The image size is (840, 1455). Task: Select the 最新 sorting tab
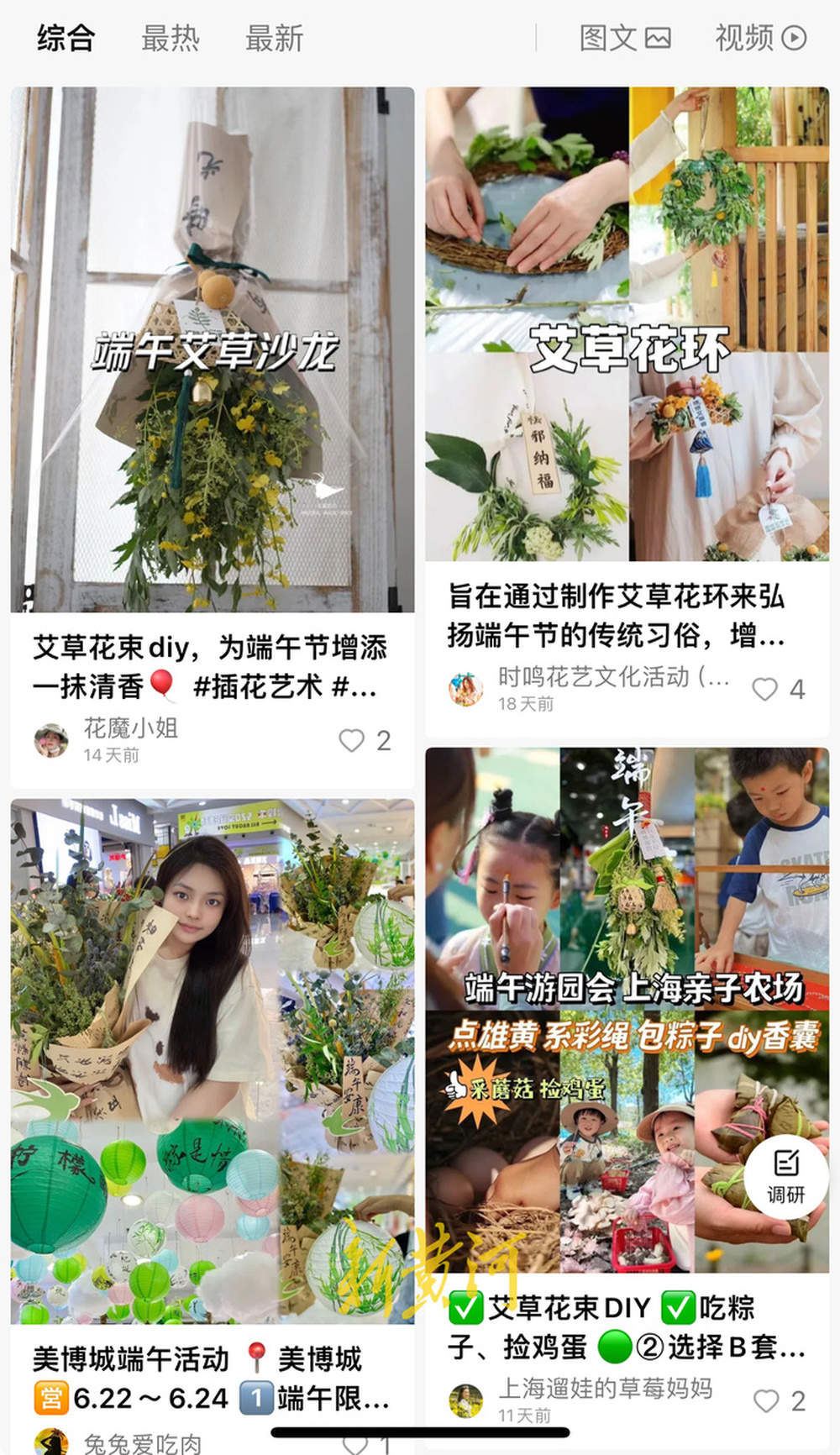pos(274,38)
